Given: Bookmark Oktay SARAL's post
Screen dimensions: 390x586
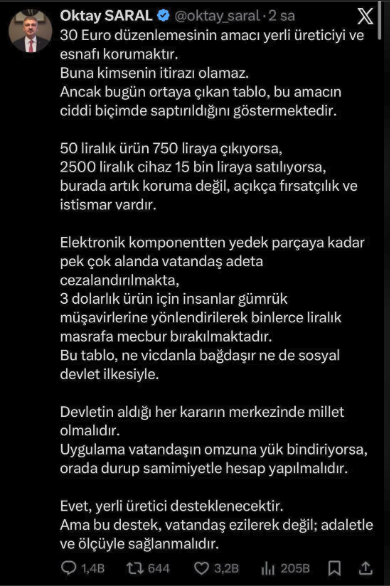Looking at the screenshot, I should coord(334,568).
